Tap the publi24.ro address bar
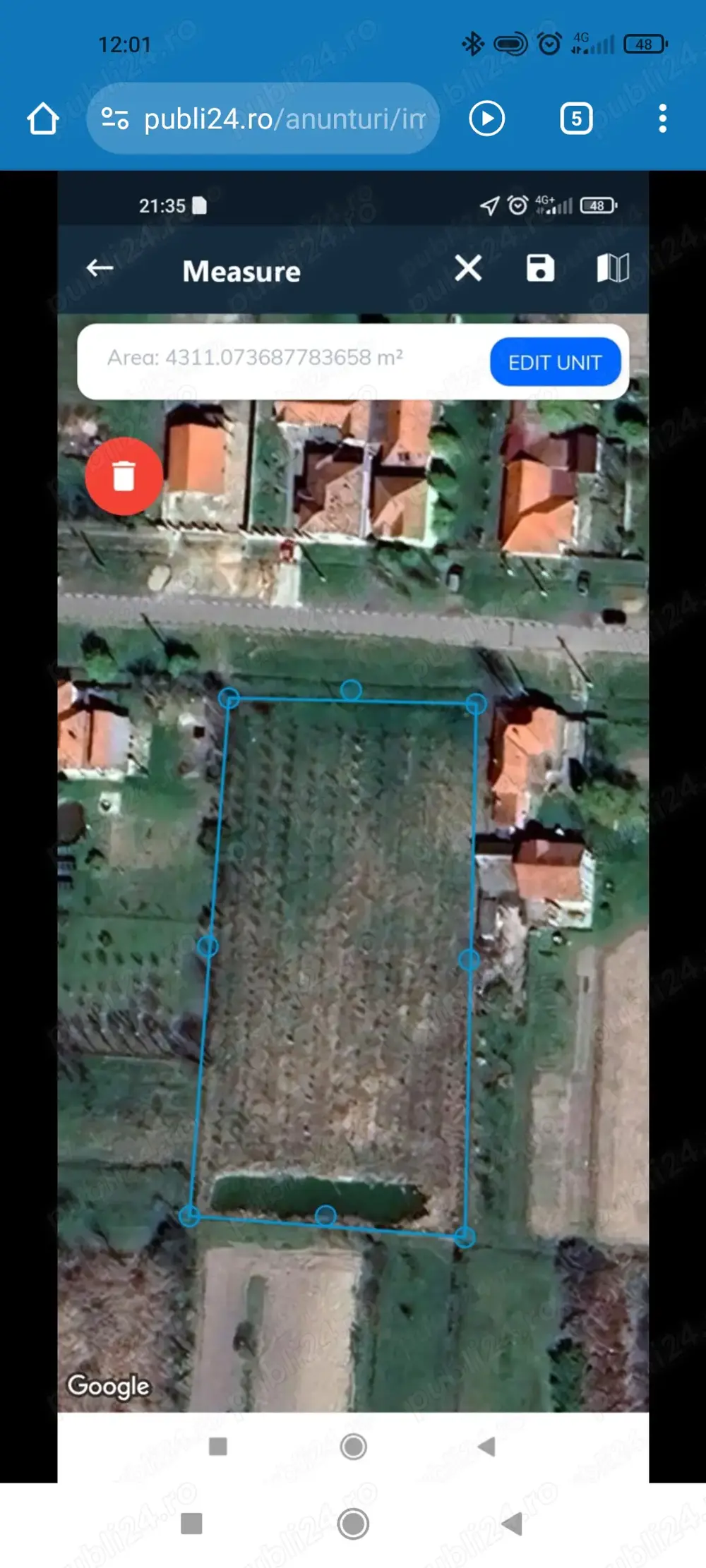The height and width of the screenshot is (1568, 706). click(282, 119)
